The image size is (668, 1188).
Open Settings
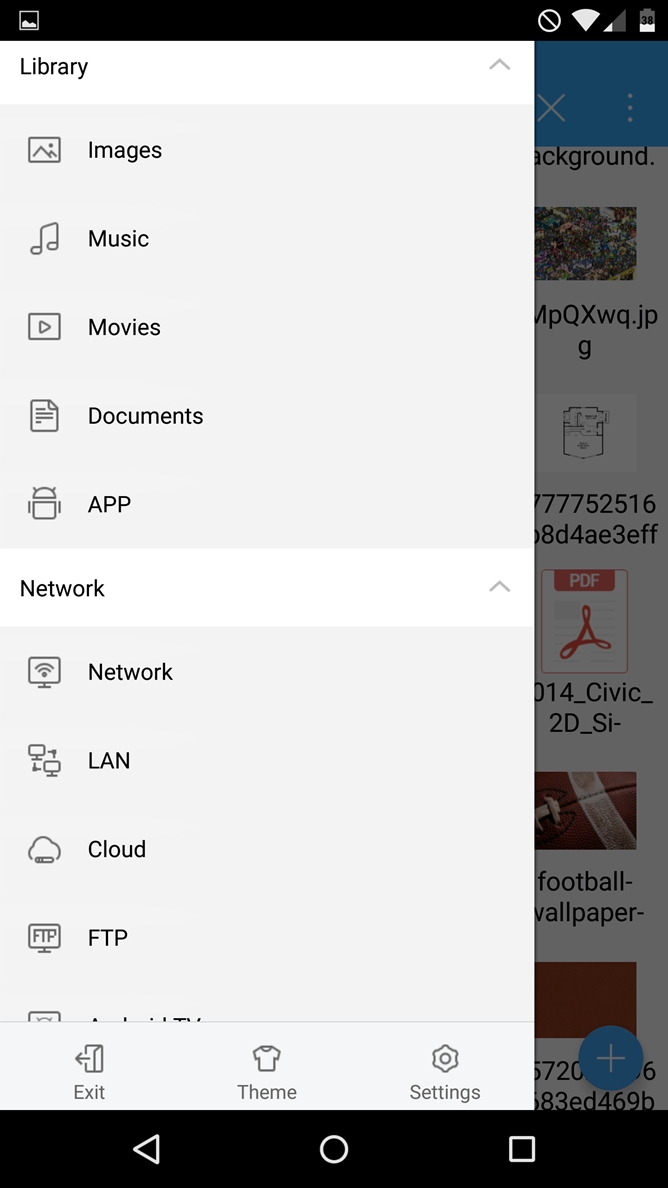pos(445,1070)
